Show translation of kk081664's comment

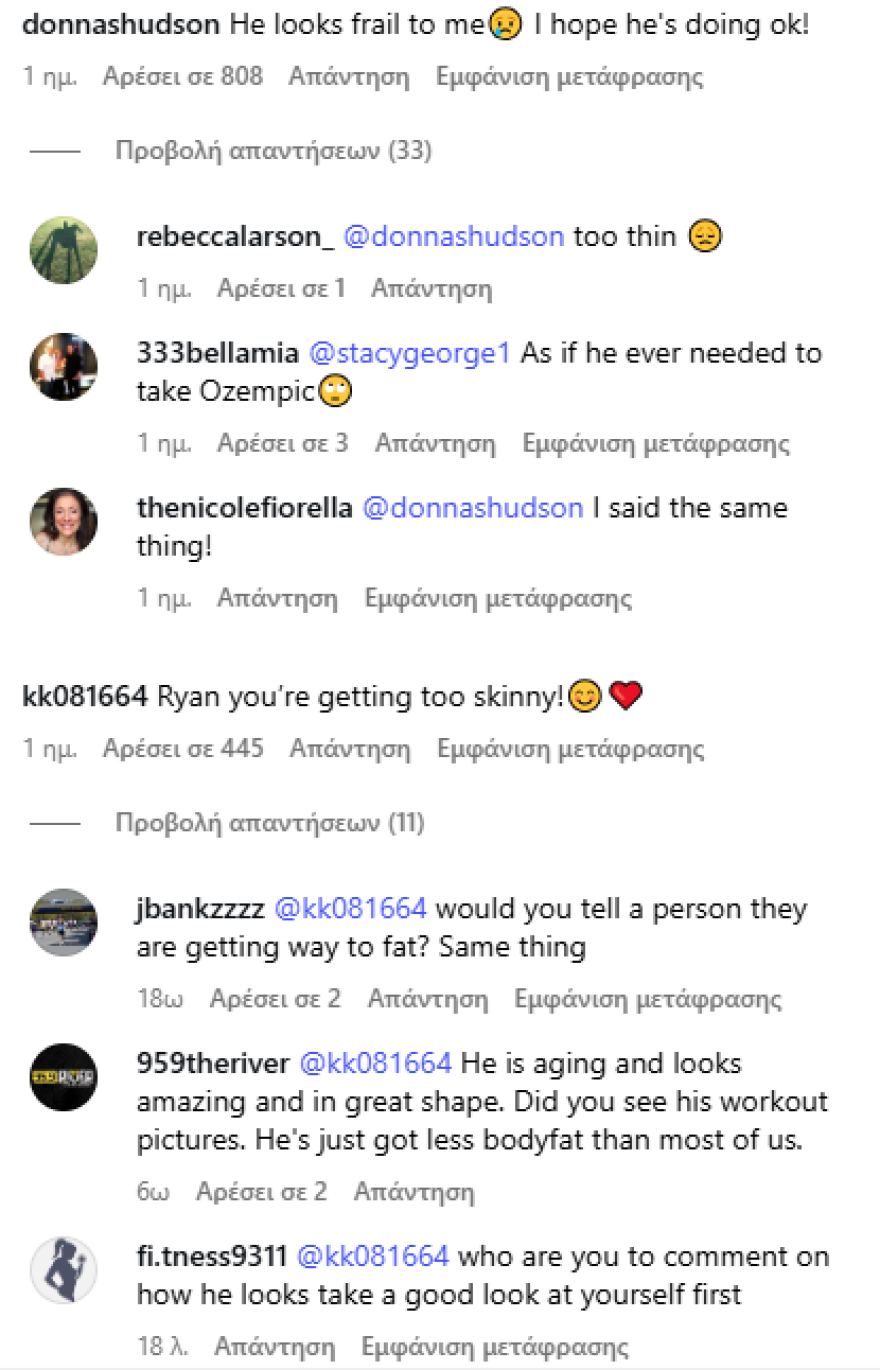[570, 748]
